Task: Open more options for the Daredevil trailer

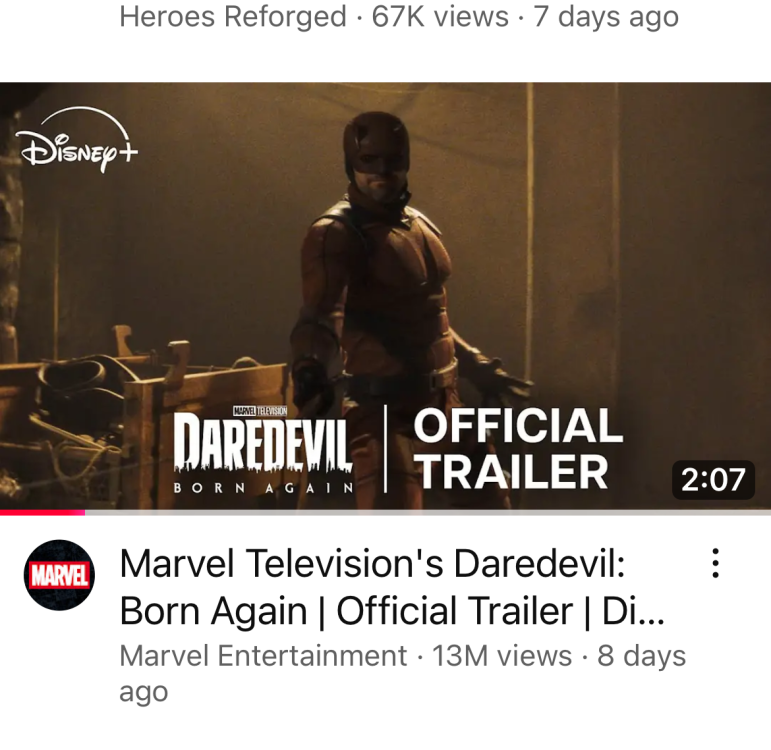Action: pos(715,564)
